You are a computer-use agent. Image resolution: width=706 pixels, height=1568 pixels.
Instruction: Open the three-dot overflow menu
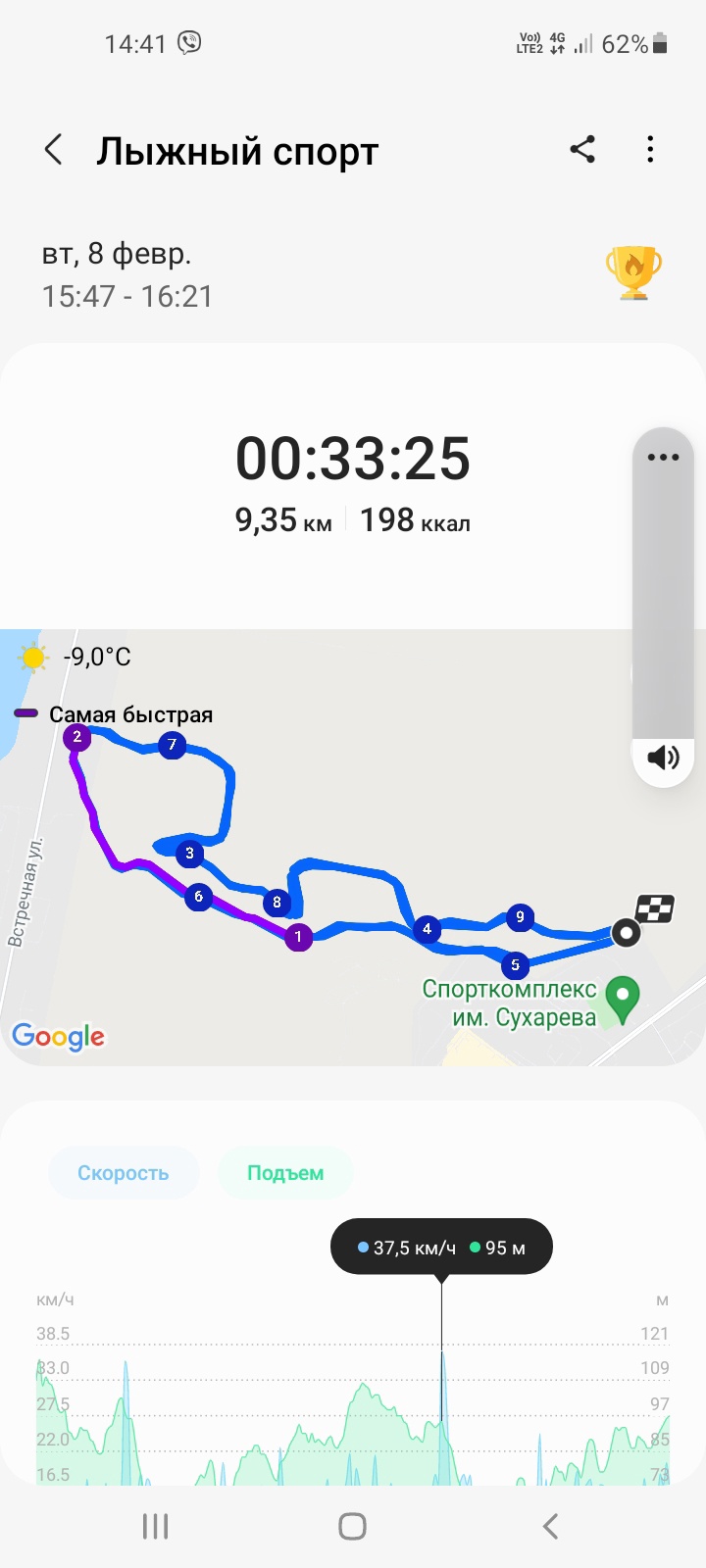(x=650, y=150)
